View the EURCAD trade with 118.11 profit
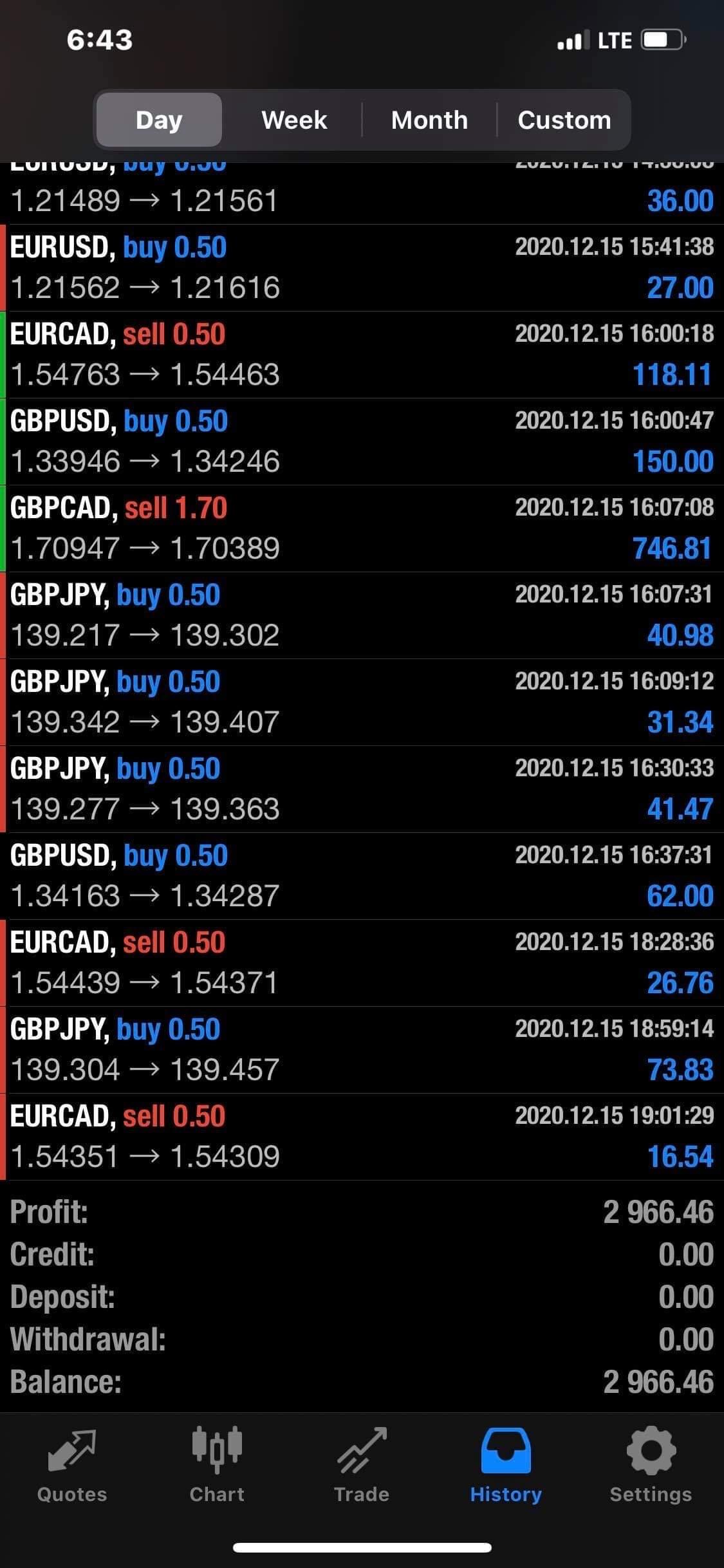The width and height of the screenshot is (724, 1568). click(x=362, y=355)
